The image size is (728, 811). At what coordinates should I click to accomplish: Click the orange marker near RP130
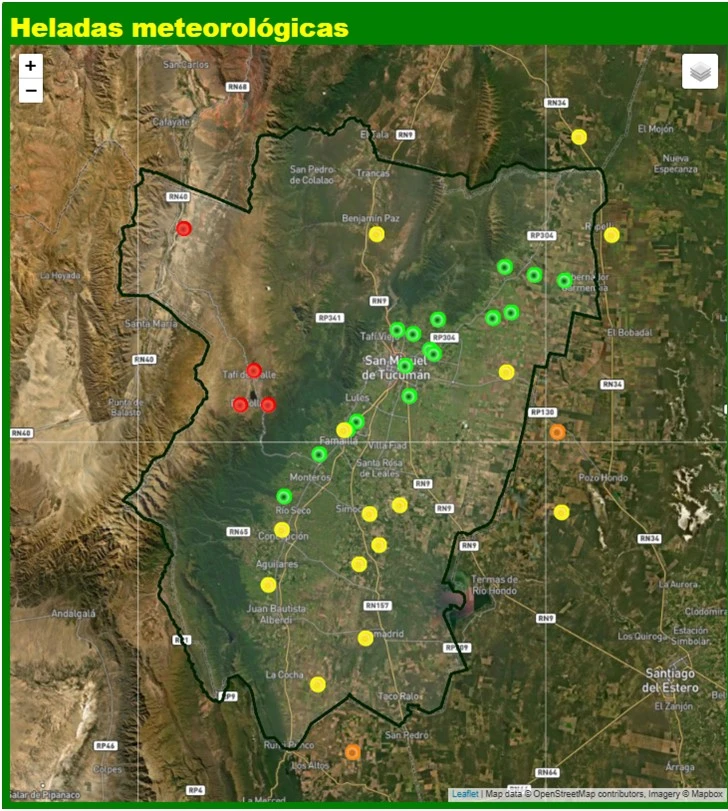coord(555,430)
